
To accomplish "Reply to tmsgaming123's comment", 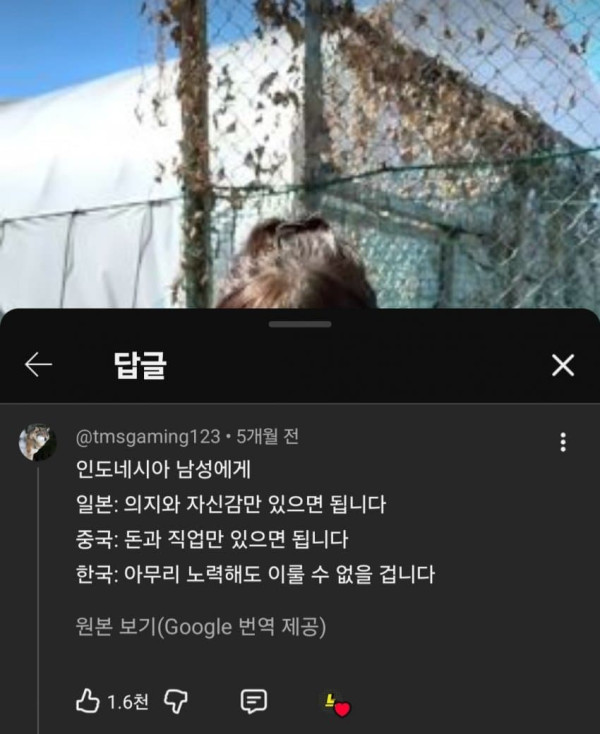I will coord(254,701).
